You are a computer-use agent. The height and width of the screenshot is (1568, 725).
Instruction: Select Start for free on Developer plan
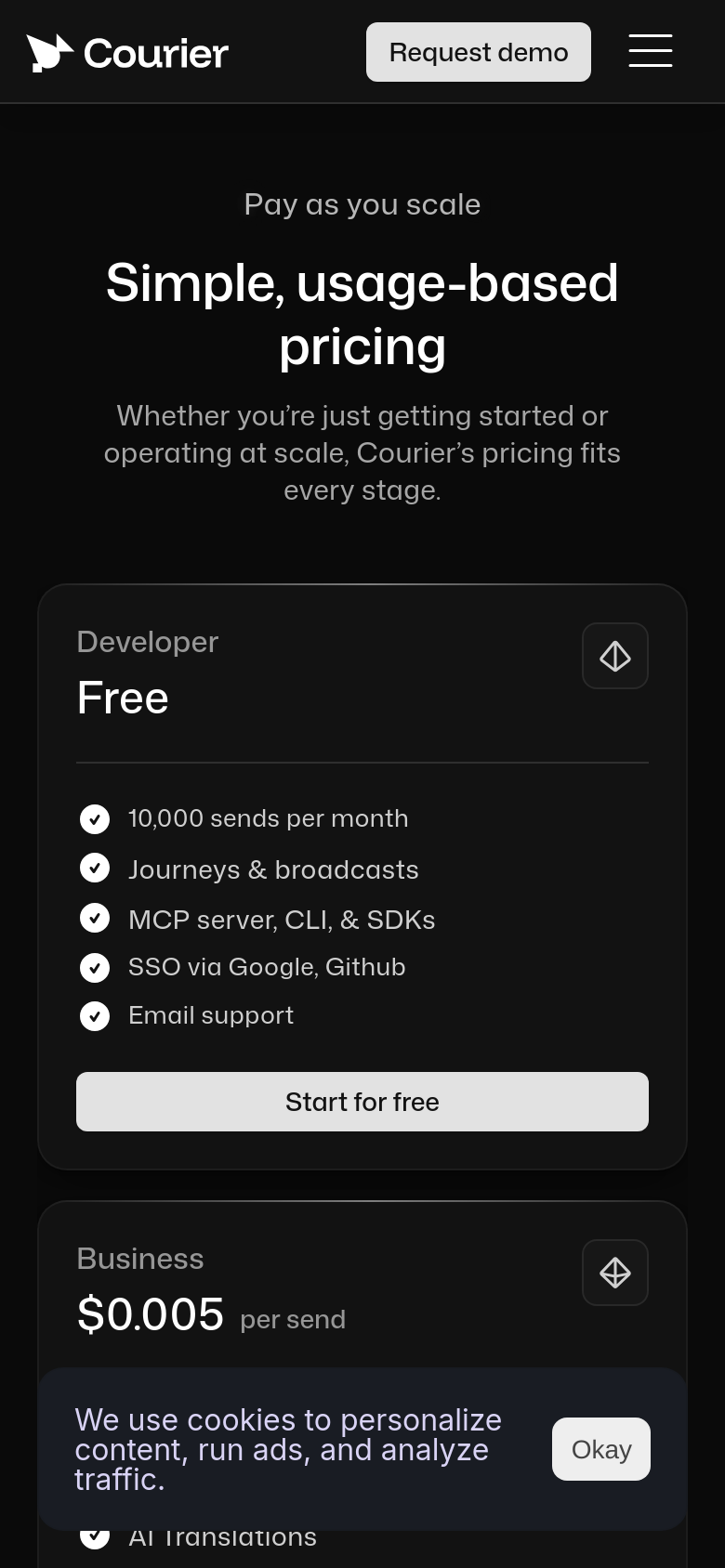[362, 1102]
